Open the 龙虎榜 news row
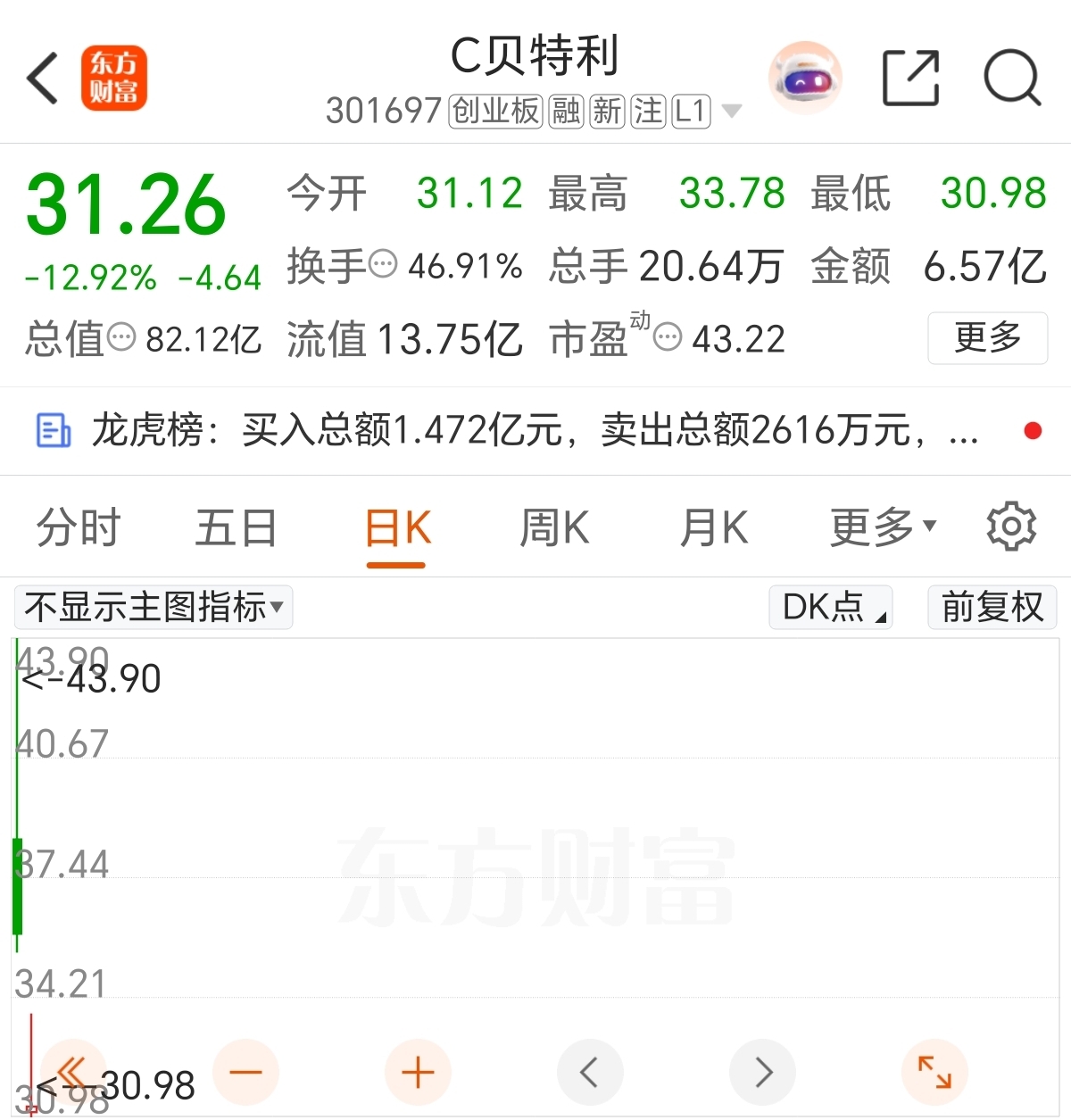 (535, 431)
